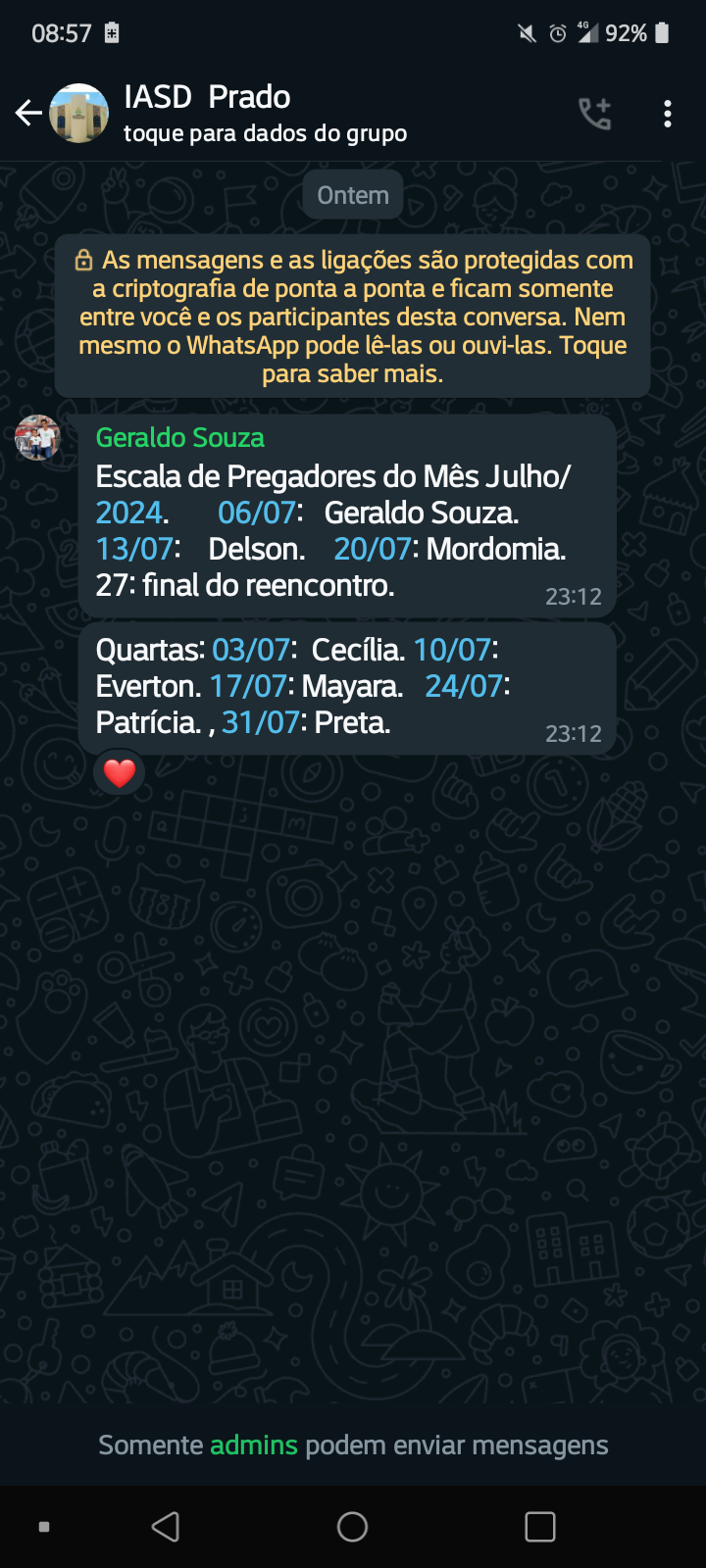Tap the 13/07 date link
This screenshot has width=706, height=1568.
[x=134, y=549]
